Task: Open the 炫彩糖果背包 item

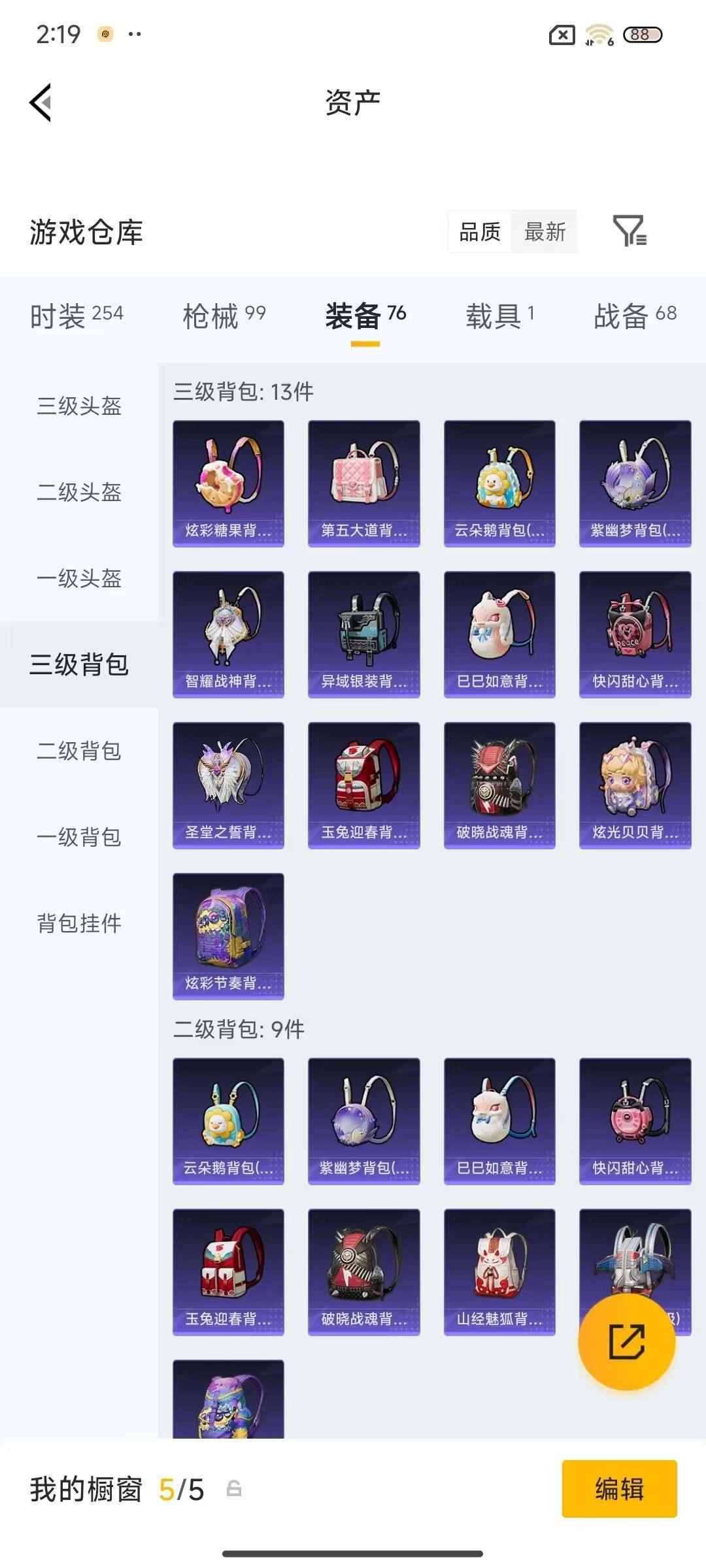Action: pyautogui.click(x=228, y=482)
